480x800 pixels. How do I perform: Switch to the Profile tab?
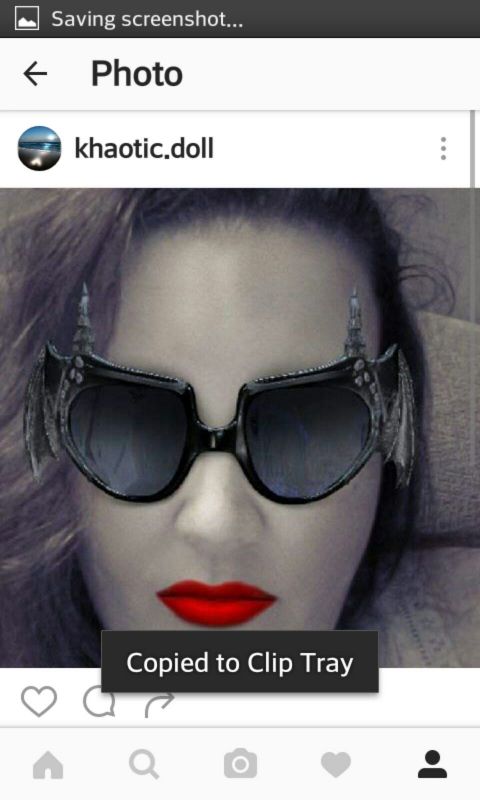[x=433, y=764]
